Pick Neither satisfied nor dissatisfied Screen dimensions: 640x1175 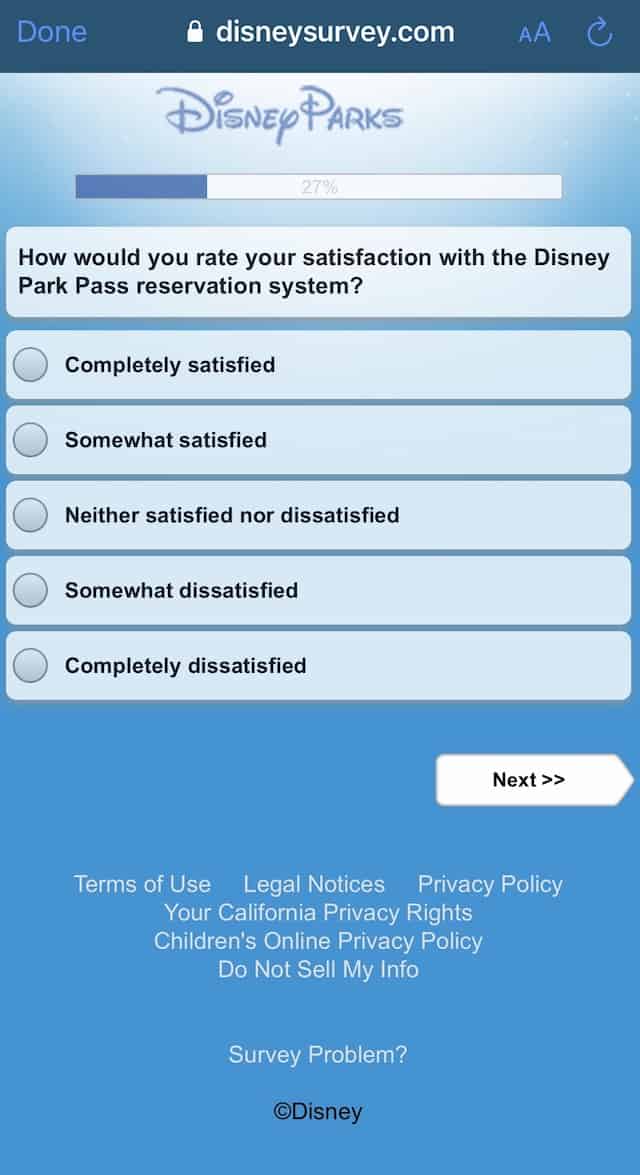click(319, 515)
